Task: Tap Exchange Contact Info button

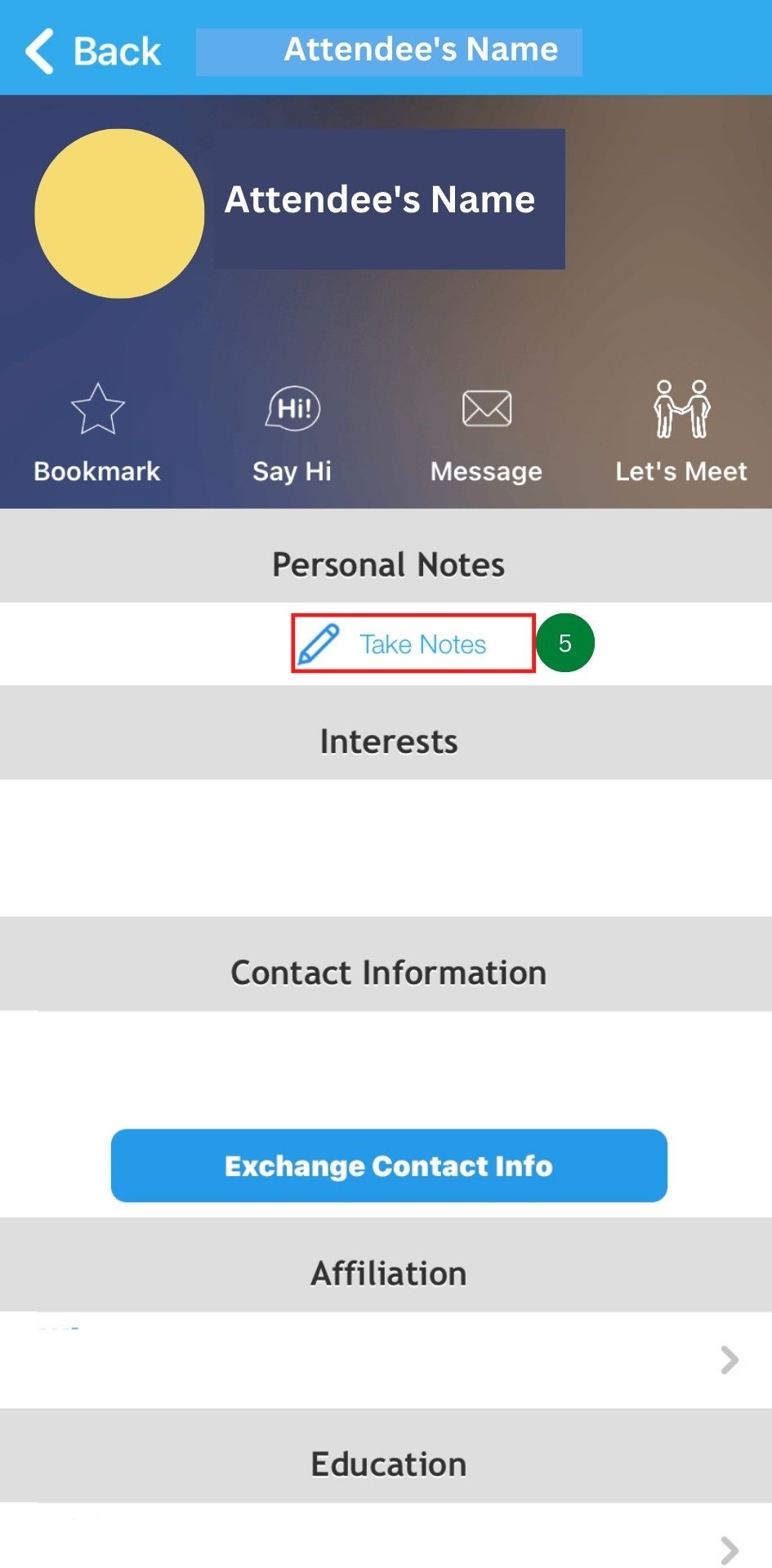Action: [x=389, y=1165]
